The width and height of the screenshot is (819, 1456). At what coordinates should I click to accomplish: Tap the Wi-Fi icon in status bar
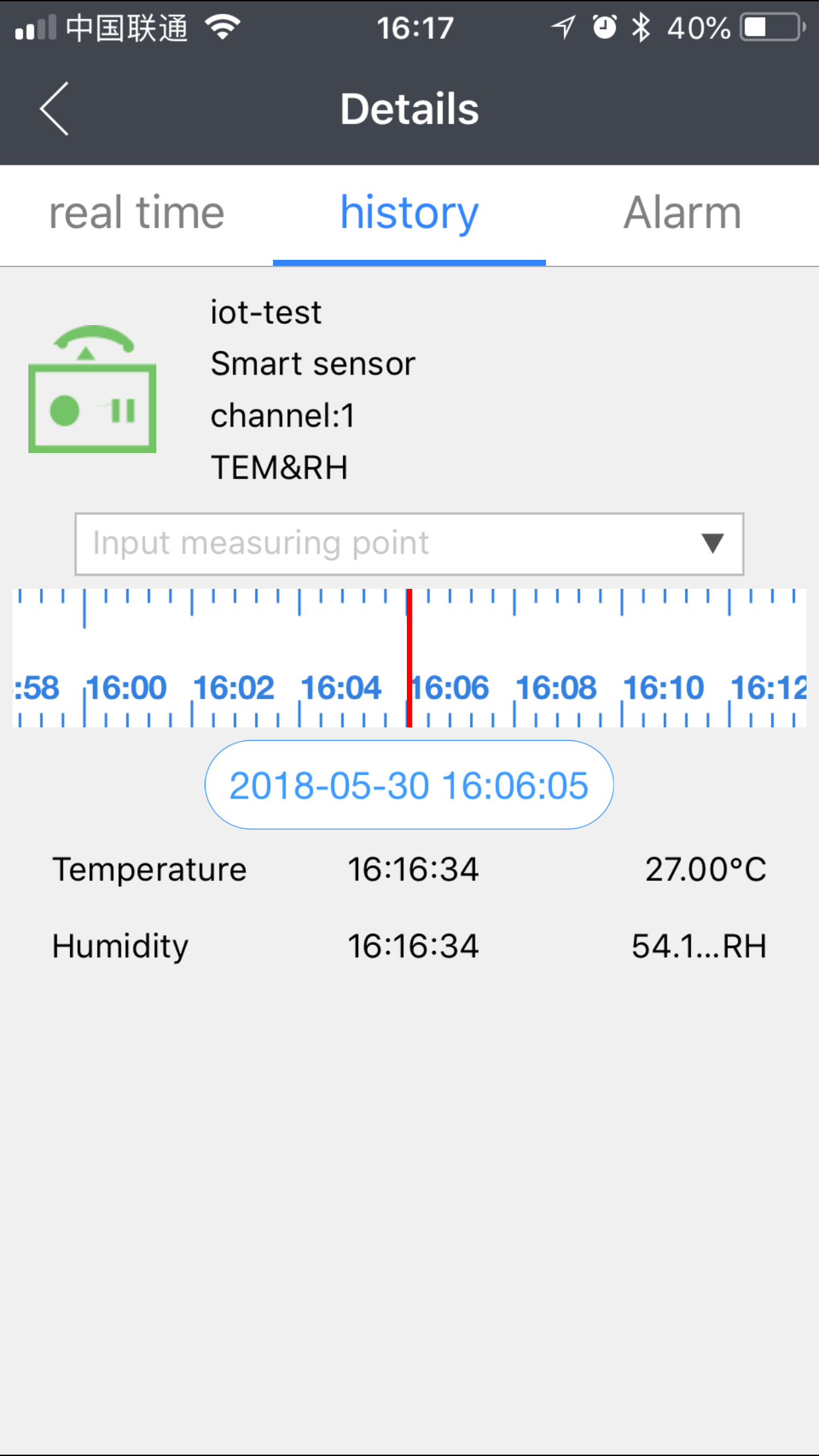coord(222,28)
